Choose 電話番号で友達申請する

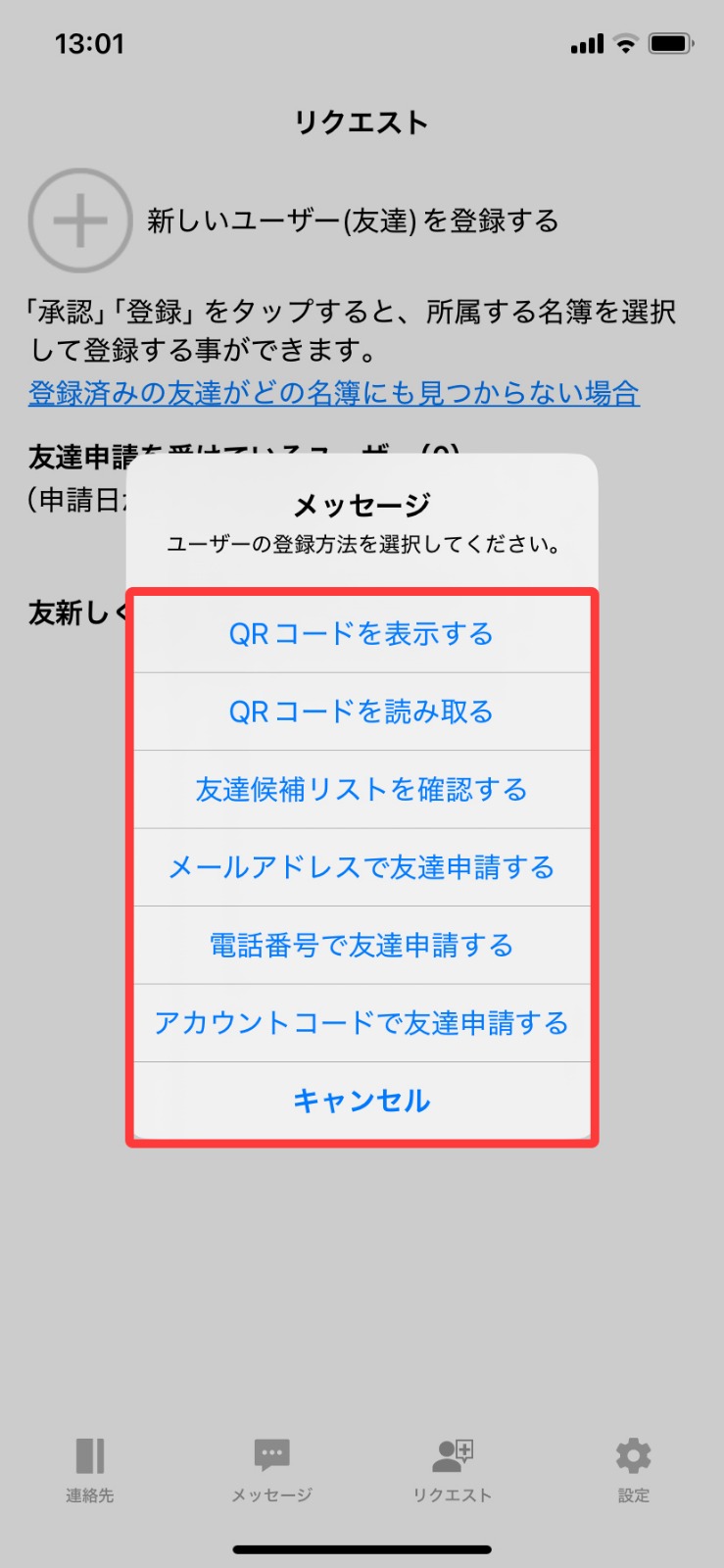[x=362, y=946]
